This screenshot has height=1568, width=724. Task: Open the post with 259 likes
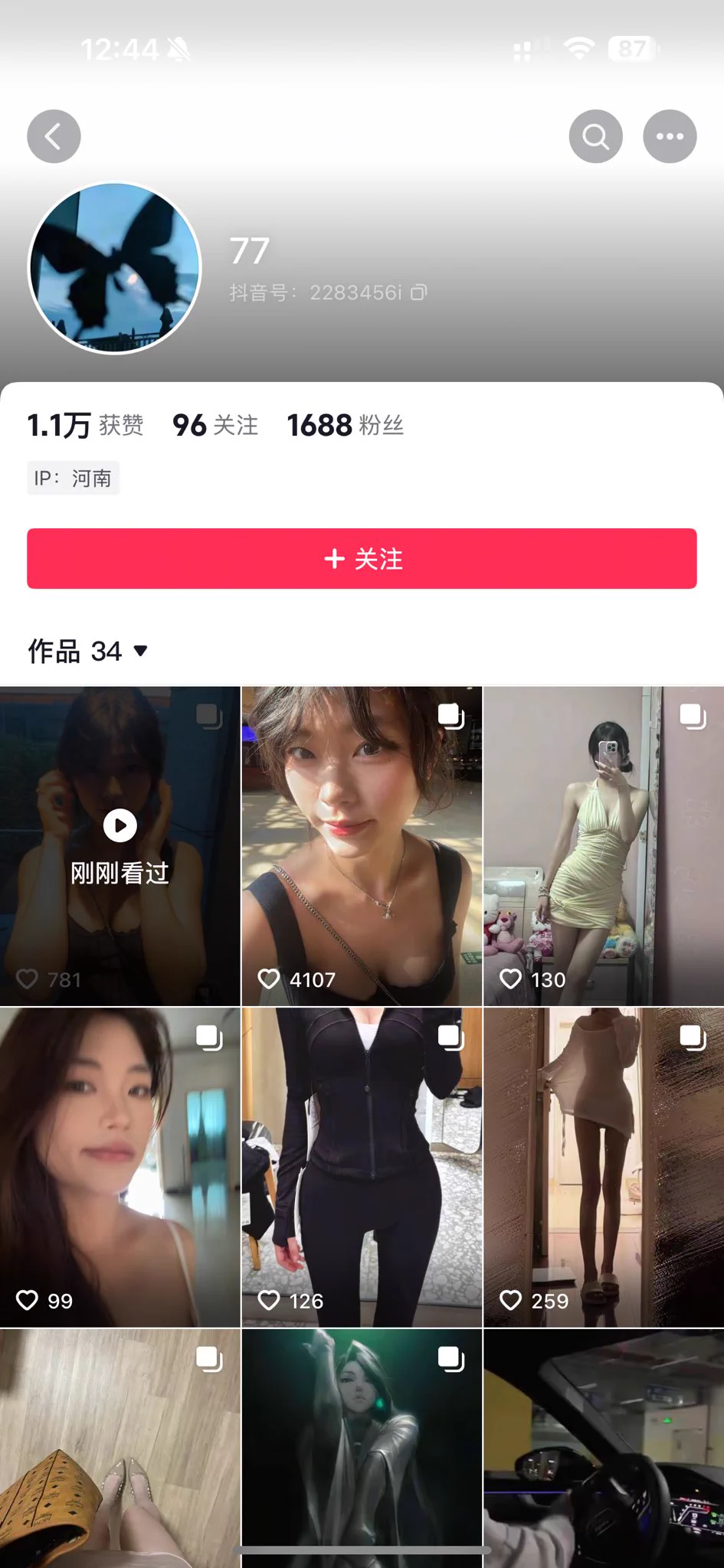click(x=603, y=1167)
